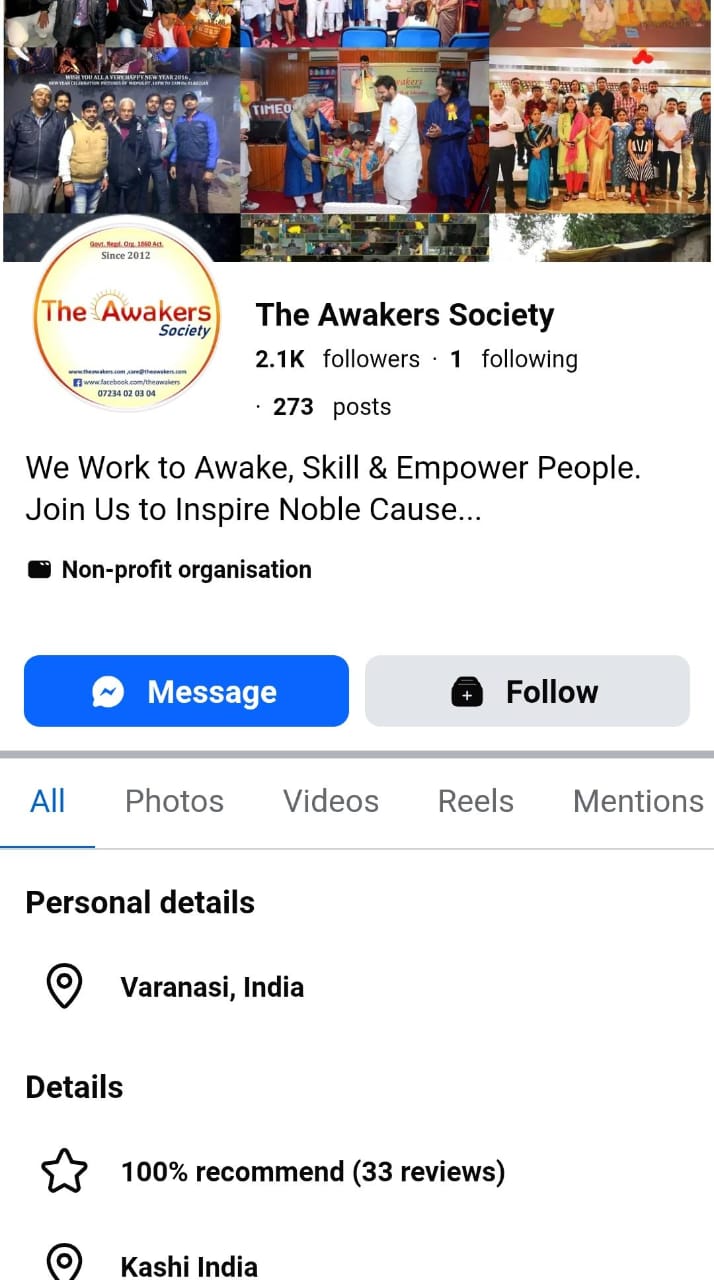Switch to the Photos tab
Image resolution: width=714 pixels, height=1280 pixels.
click(174, 801)
